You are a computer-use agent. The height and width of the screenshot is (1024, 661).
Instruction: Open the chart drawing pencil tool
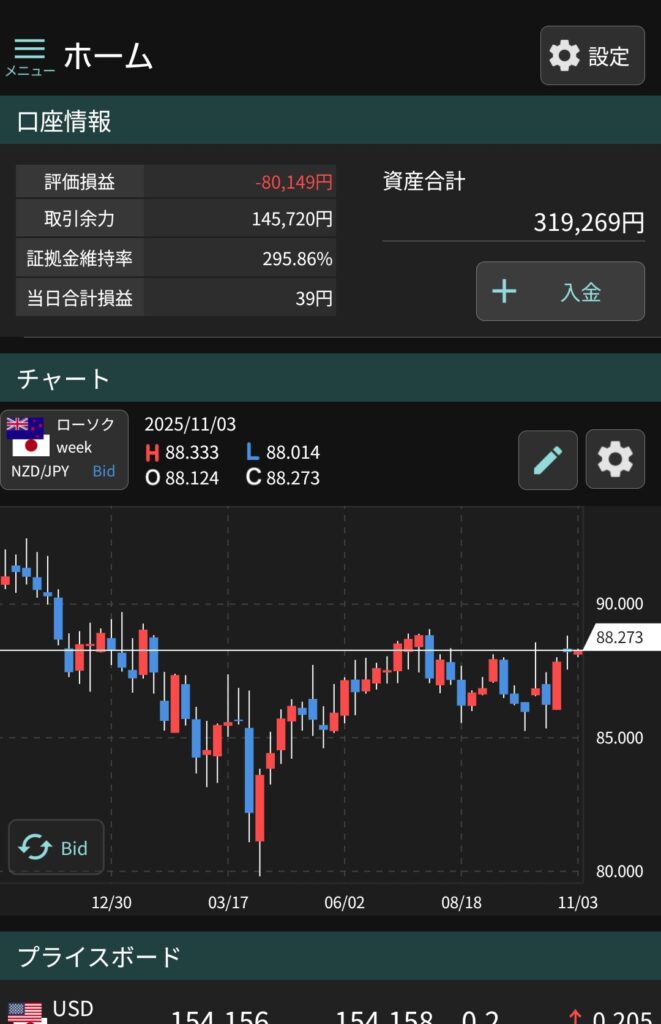547,460
